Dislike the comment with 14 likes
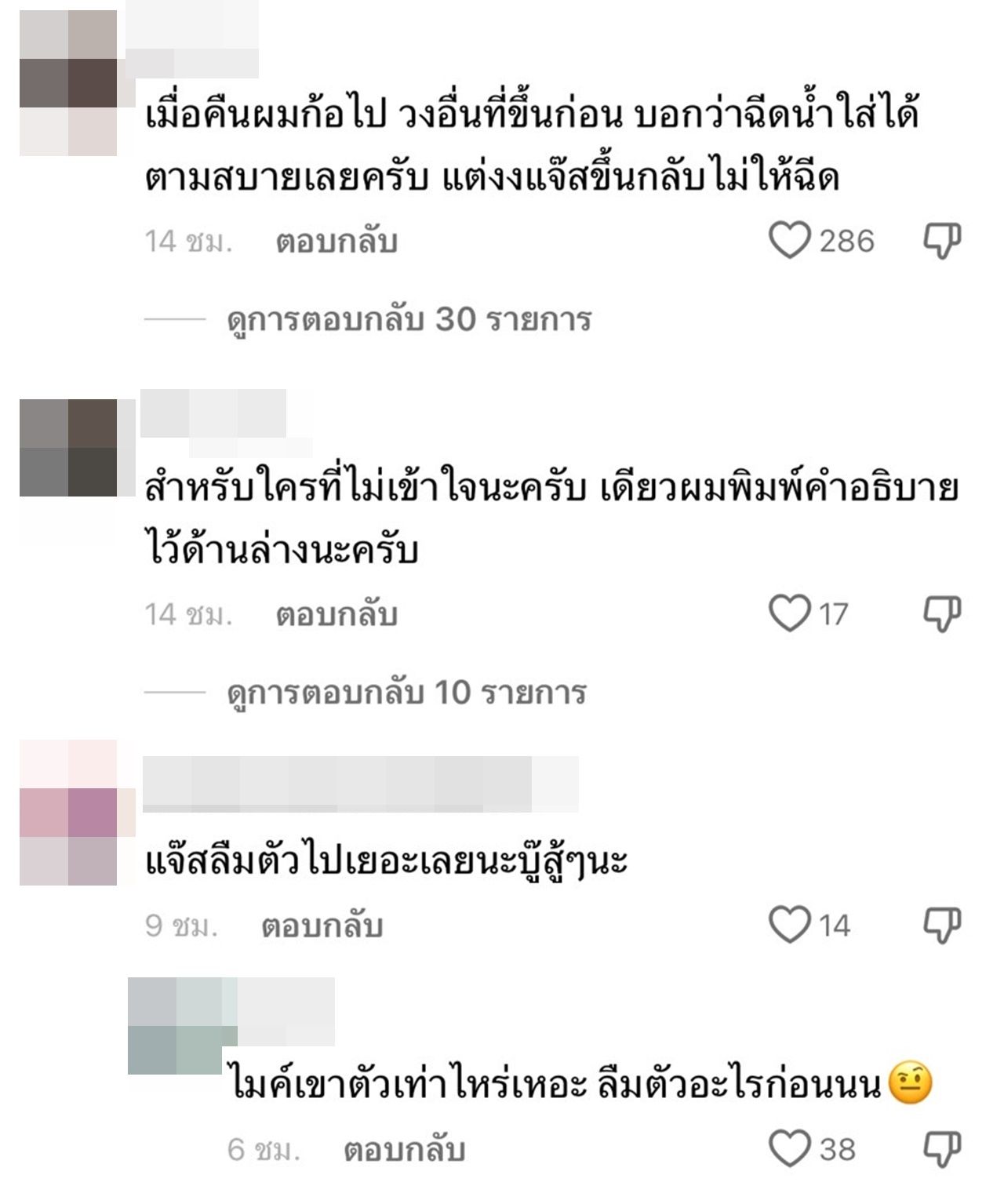Viewport: 1004px width, 1204px height. tap(941, 925)
